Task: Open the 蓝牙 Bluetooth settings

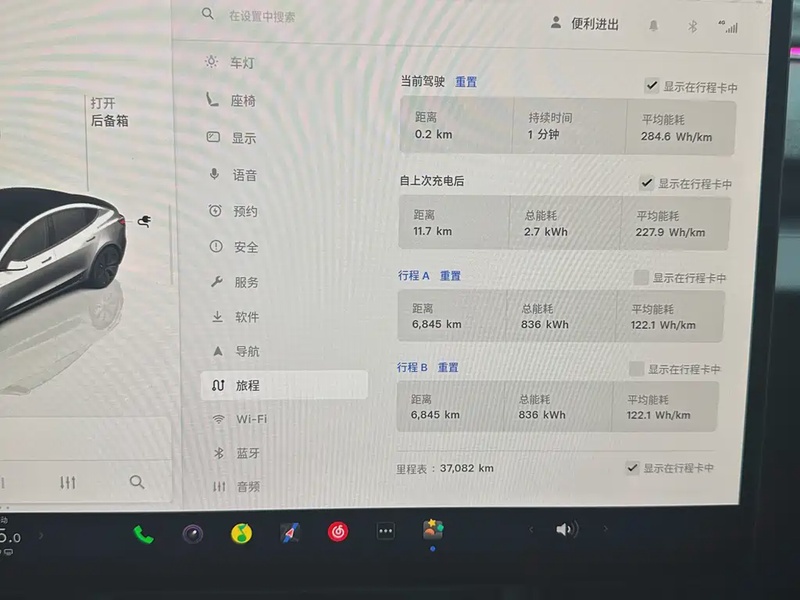Action: 248,453
